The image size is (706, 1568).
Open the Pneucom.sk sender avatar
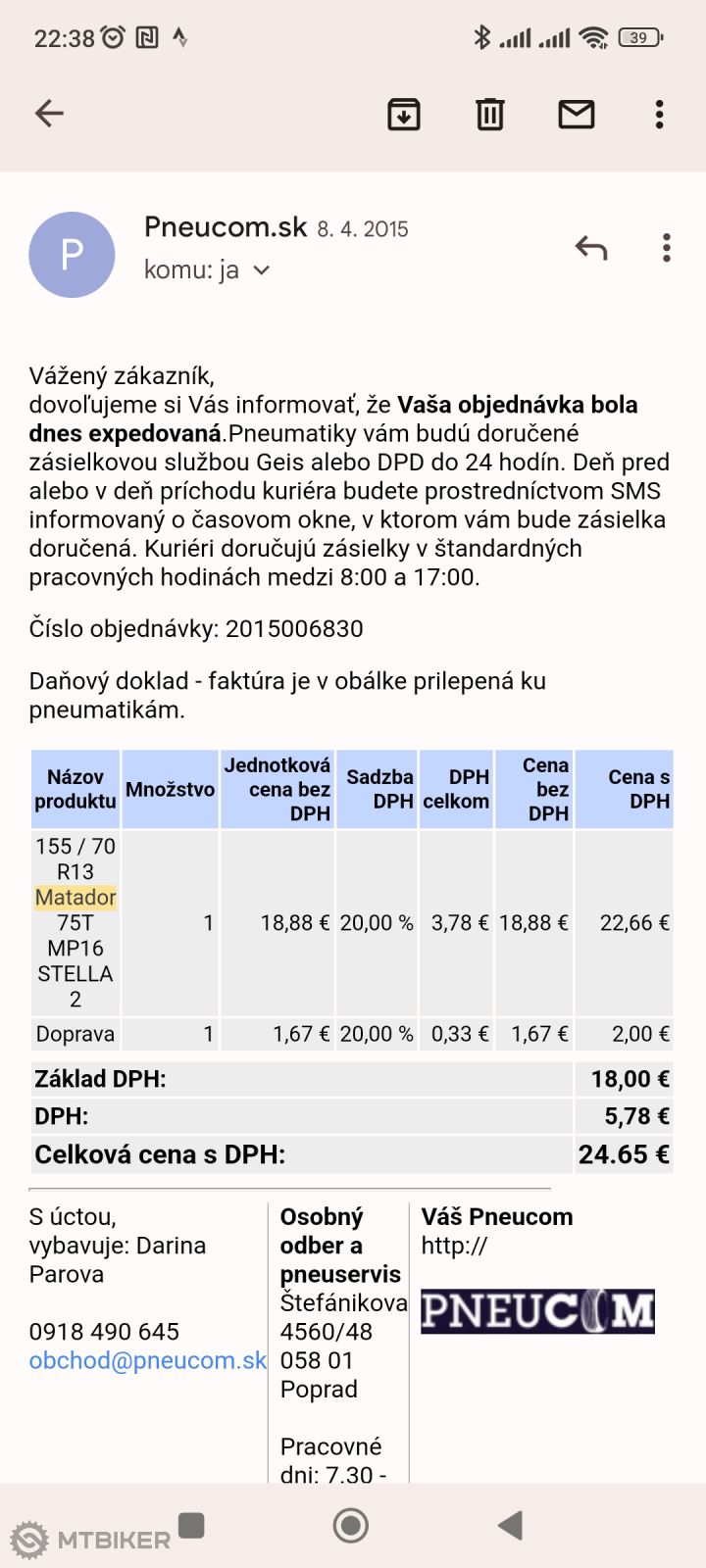(73, 255)
